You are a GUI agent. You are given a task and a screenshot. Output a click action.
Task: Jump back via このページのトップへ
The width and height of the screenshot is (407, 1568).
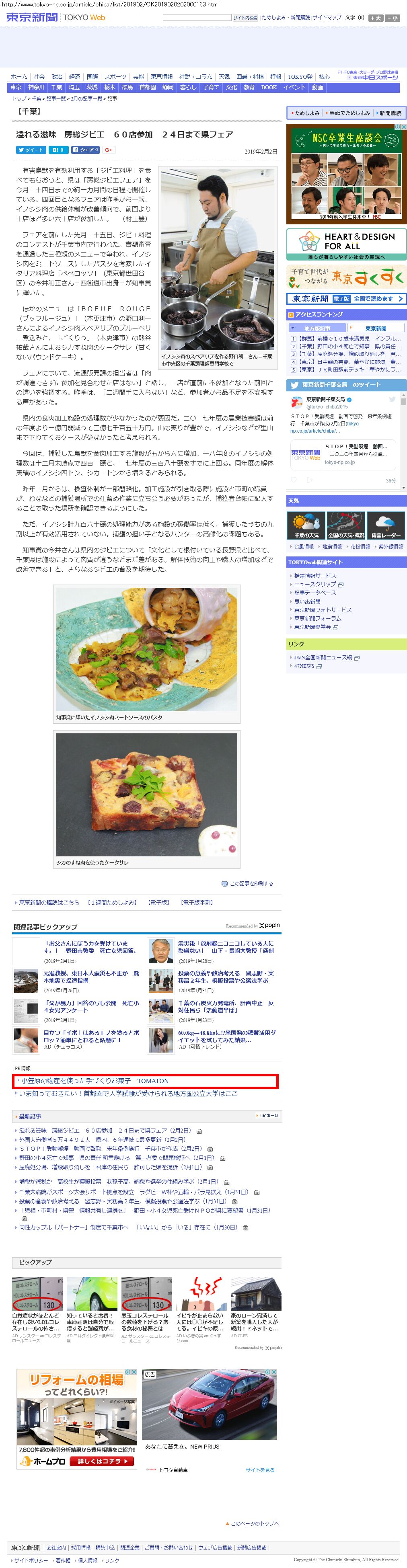(255, 1523)
